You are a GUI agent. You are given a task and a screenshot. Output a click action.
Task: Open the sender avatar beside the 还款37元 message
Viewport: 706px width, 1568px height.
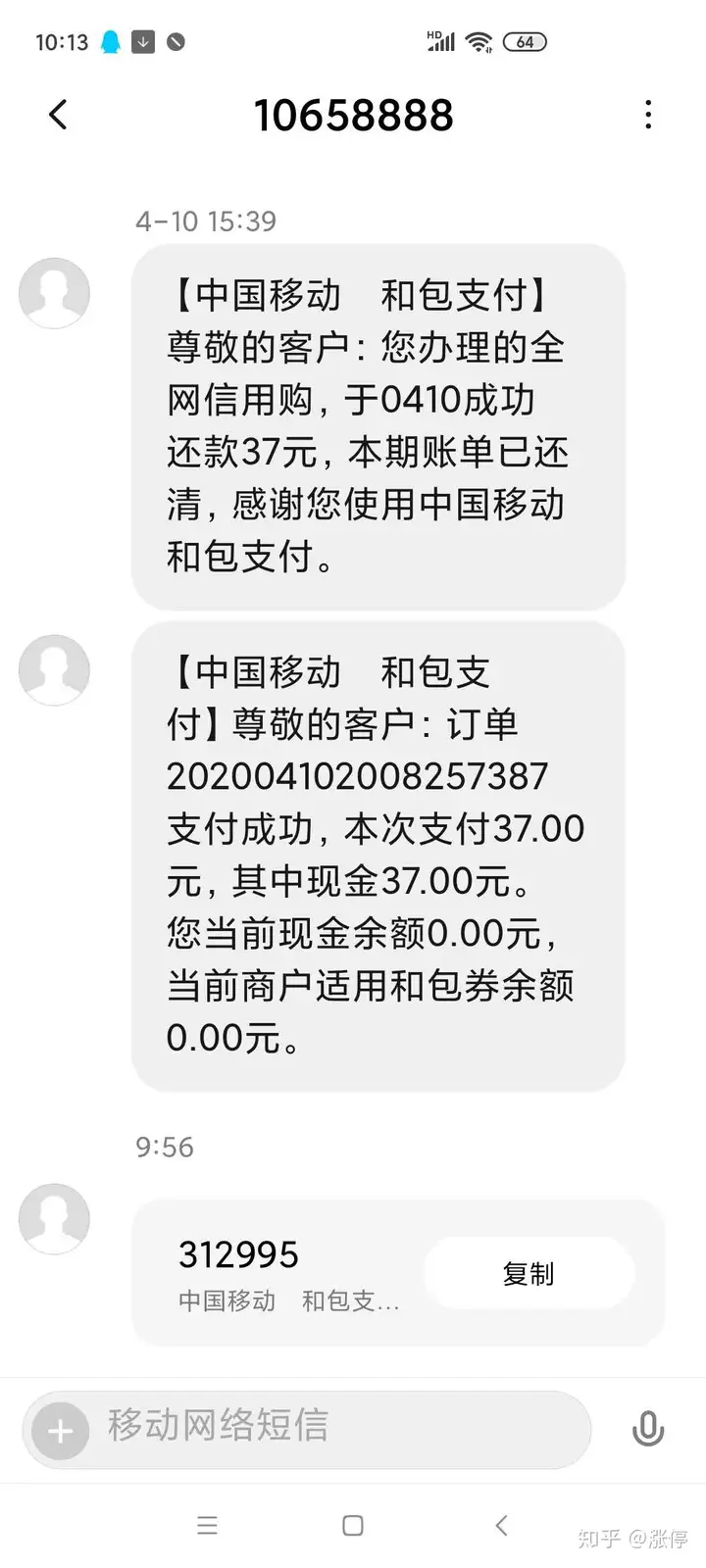coord(55,293)
